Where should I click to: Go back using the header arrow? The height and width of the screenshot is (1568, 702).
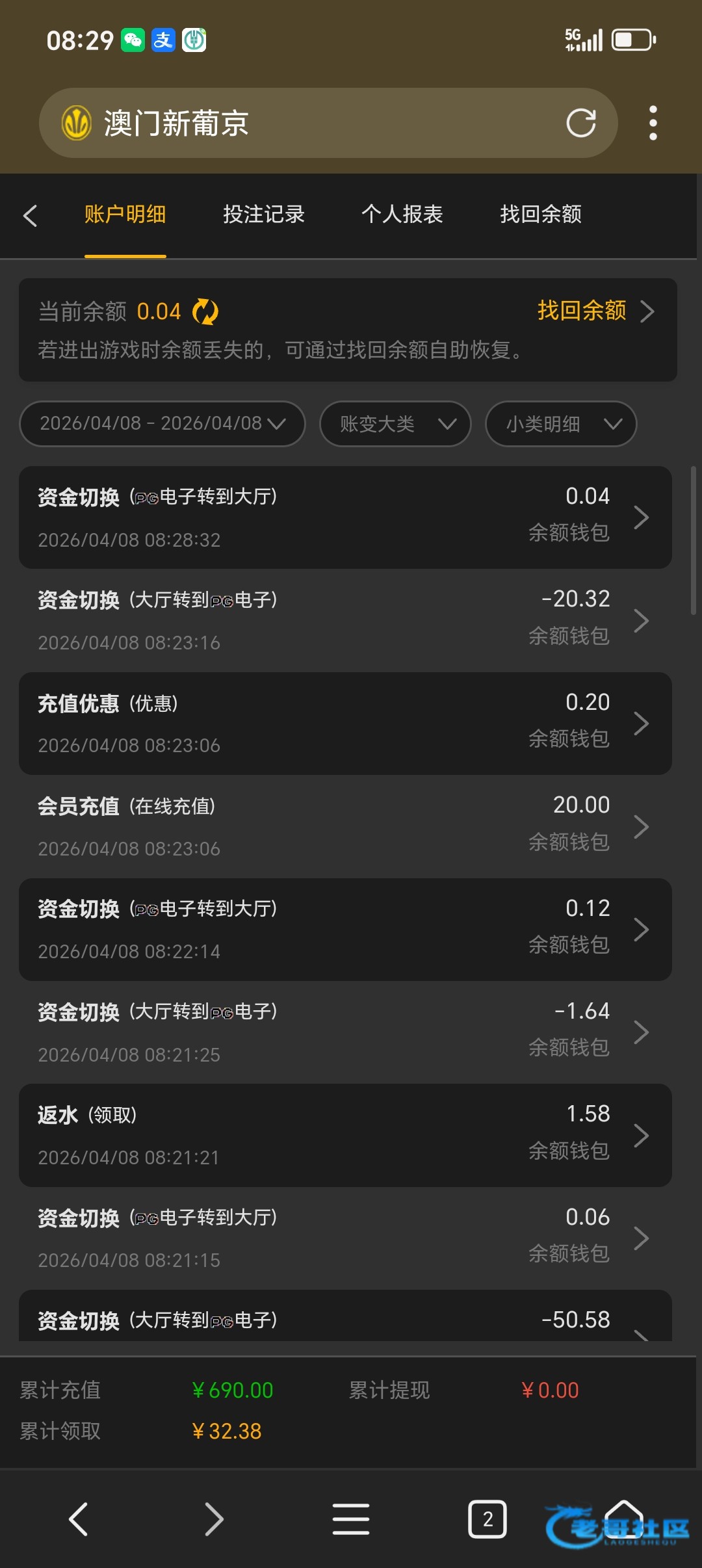[x=30, y=215]
